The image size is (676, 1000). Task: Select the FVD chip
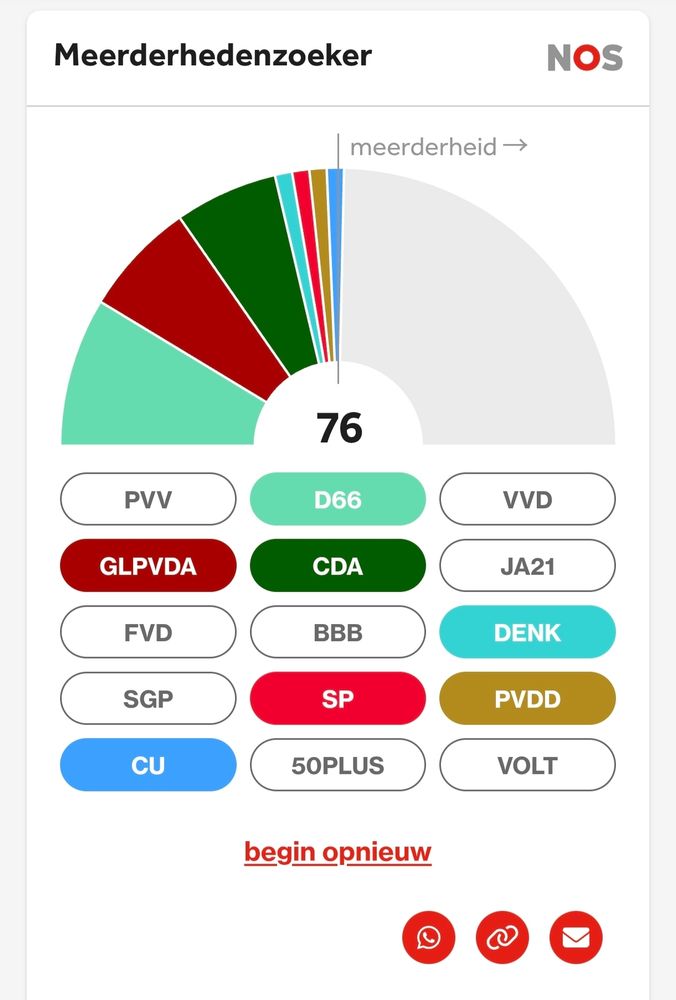point(148,632)
